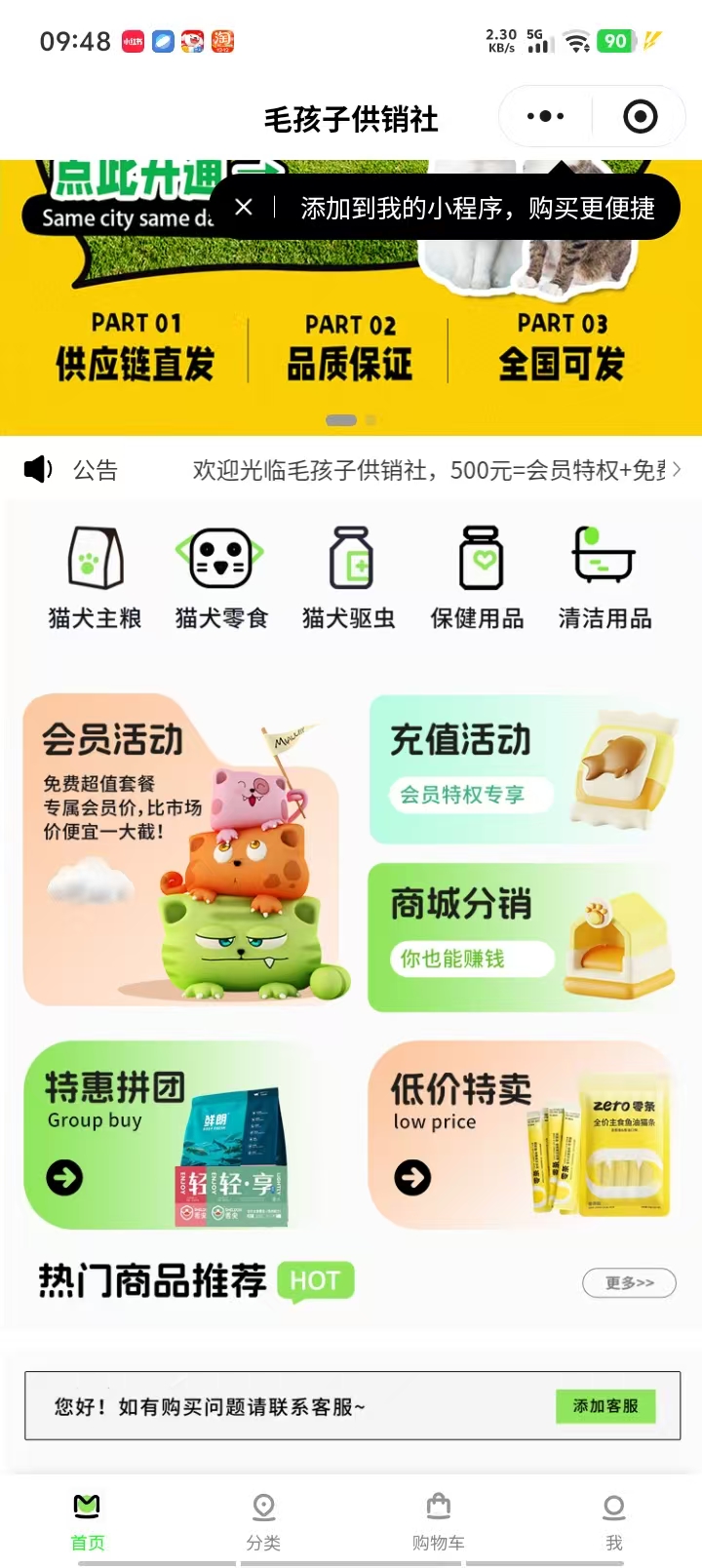Viewport: 702px width, 1568px height.
Task: Switch to the 我 tab
Action: click(x=613, y=1521)
